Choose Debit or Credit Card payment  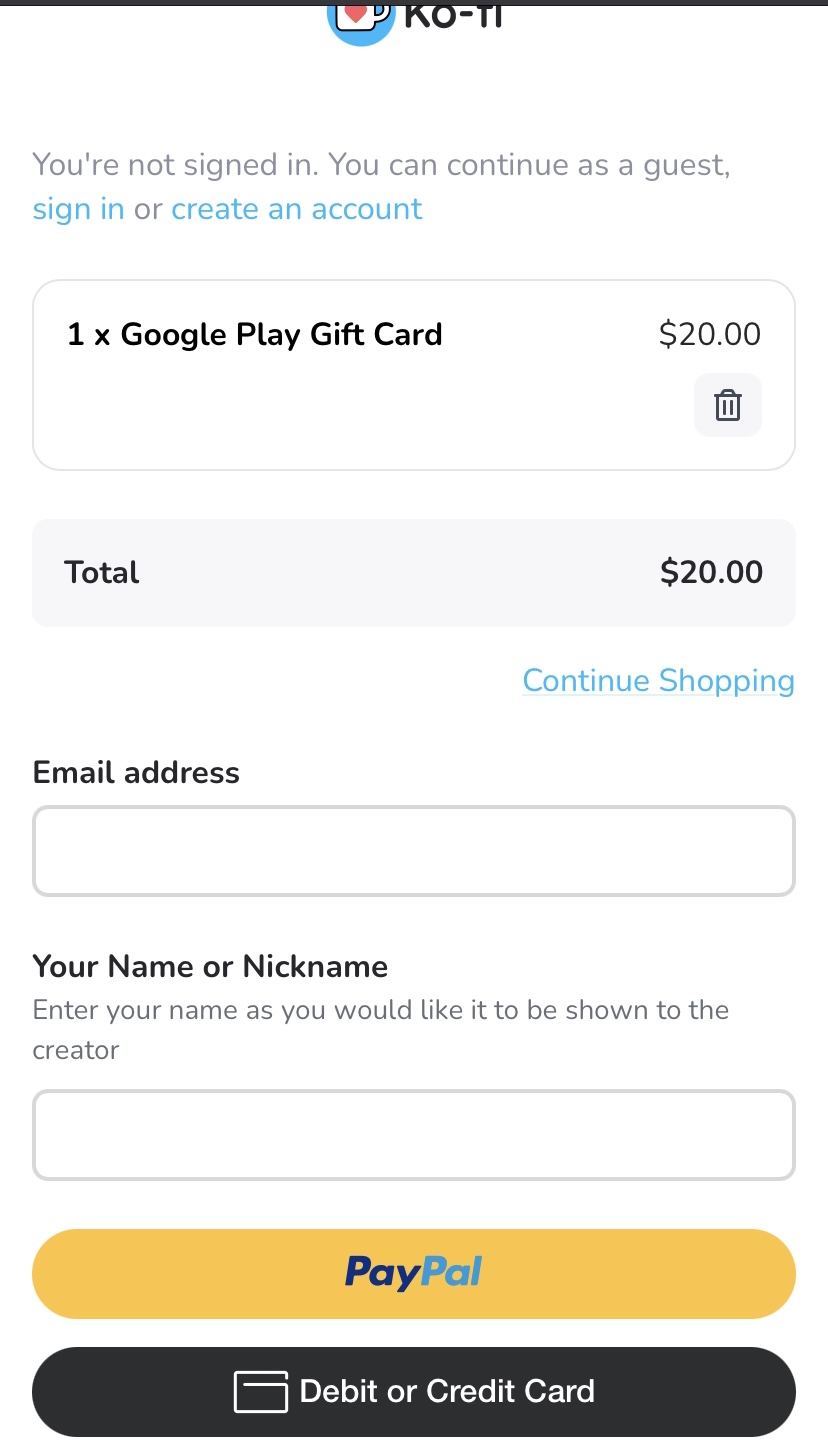point(414,1391)
